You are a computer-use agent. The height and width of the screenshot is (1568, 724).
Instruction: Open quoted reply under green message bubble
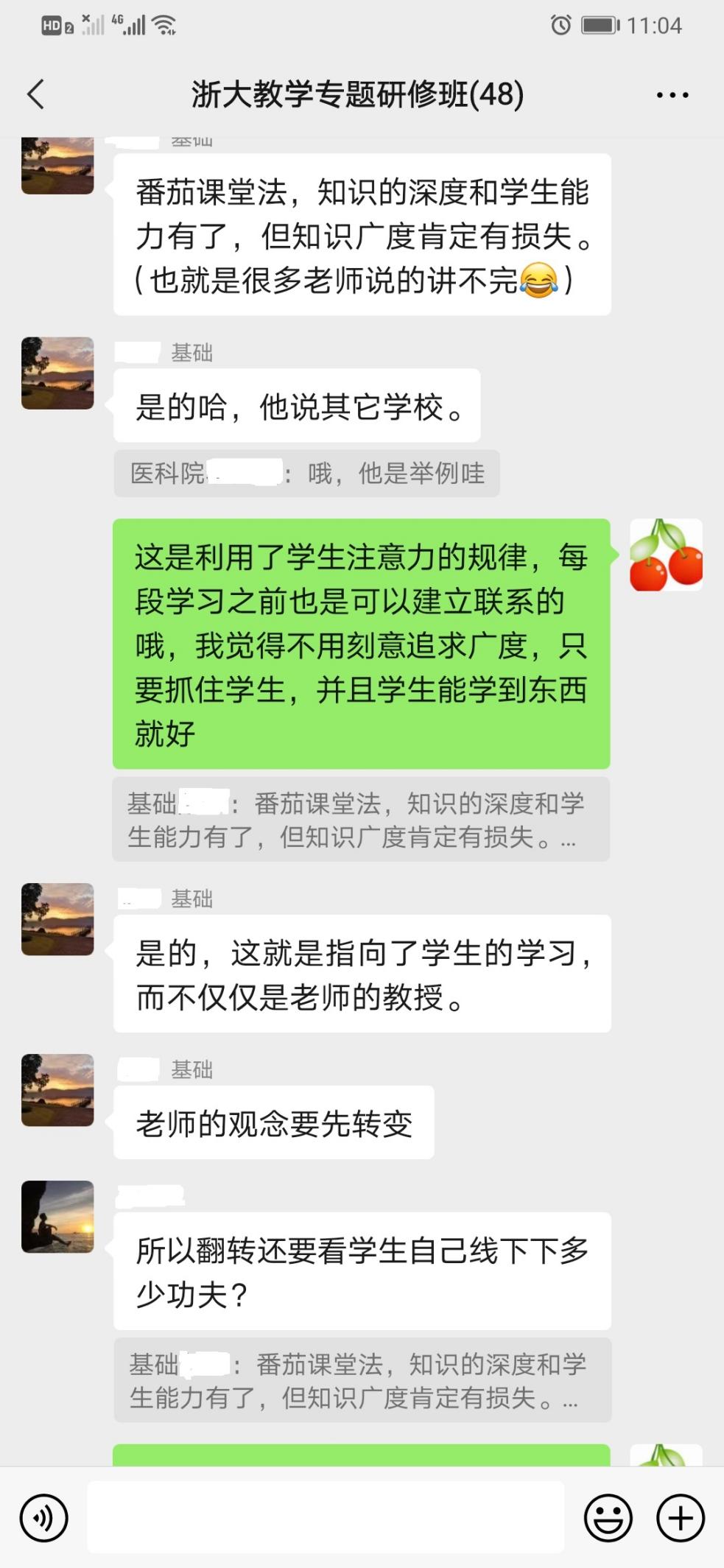360,819
